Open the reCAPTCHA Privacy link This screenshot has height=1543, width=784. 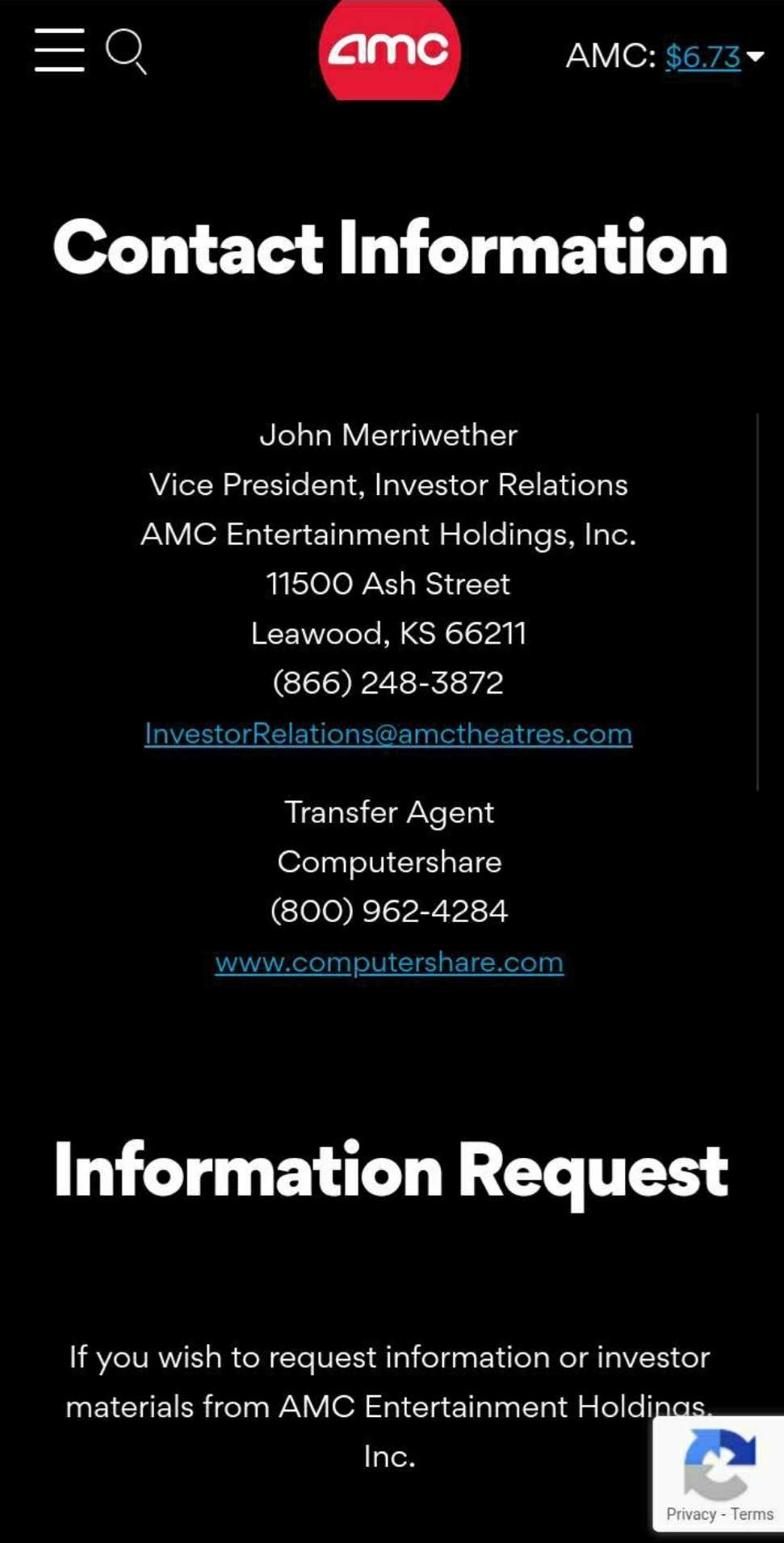tap(690, 1514)
